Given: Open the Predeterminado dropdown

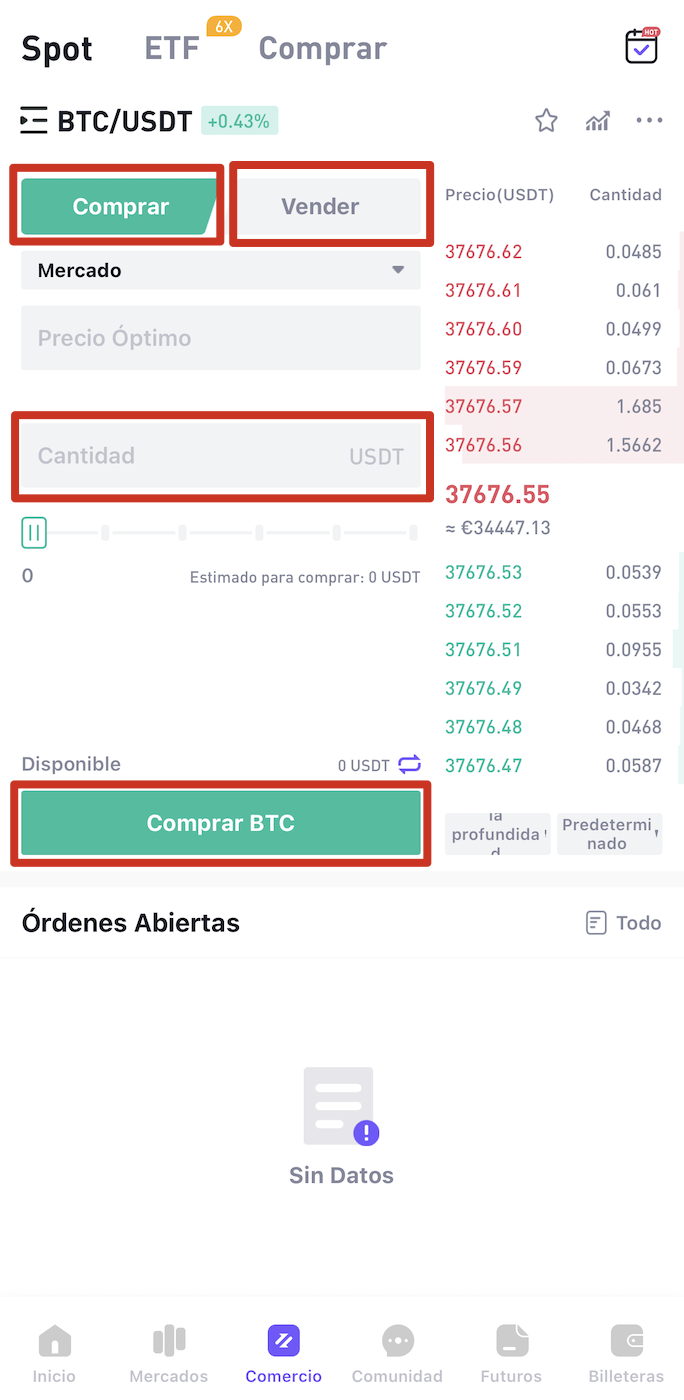Looking at the screenshot, I should 609,834.
